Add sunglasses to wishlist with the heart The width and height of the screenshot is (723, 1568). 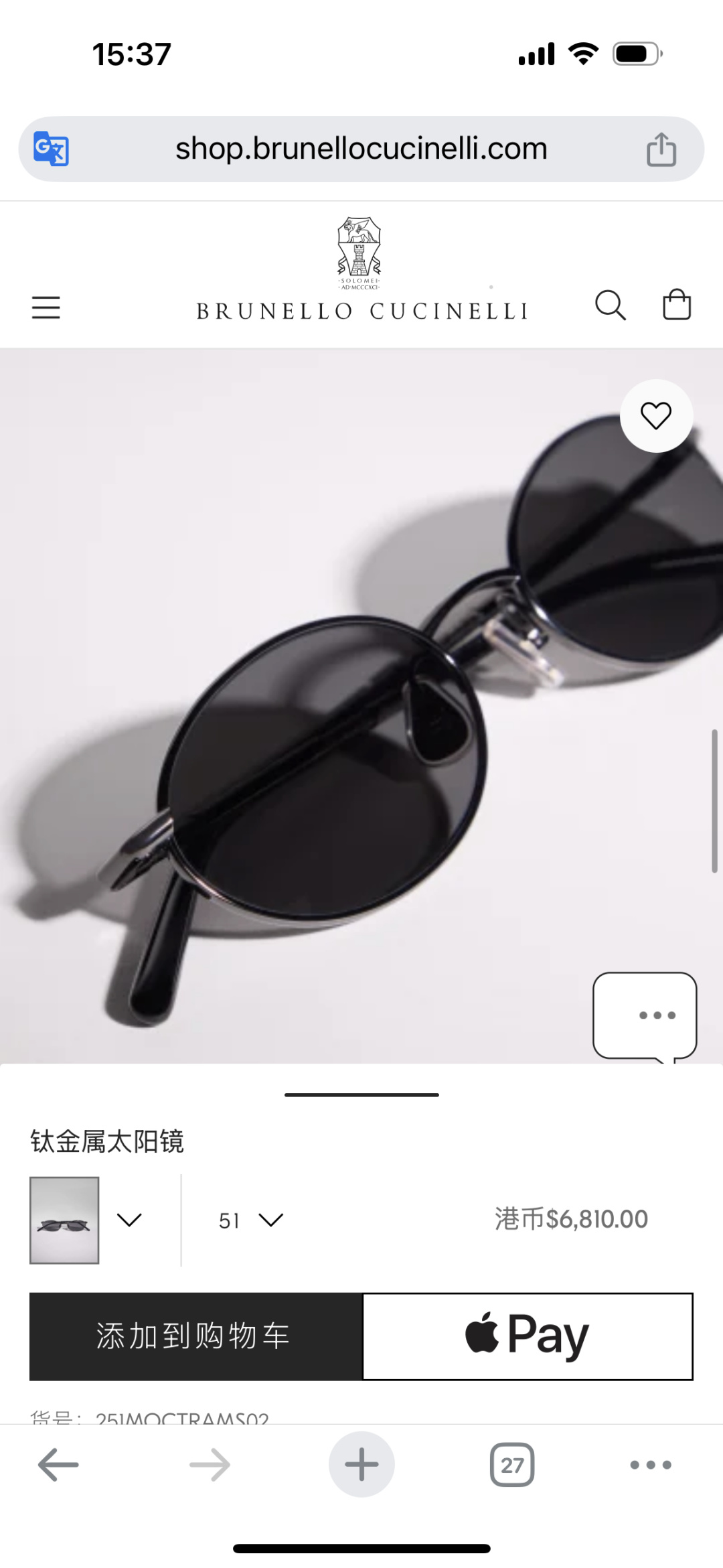coord(656,416)
